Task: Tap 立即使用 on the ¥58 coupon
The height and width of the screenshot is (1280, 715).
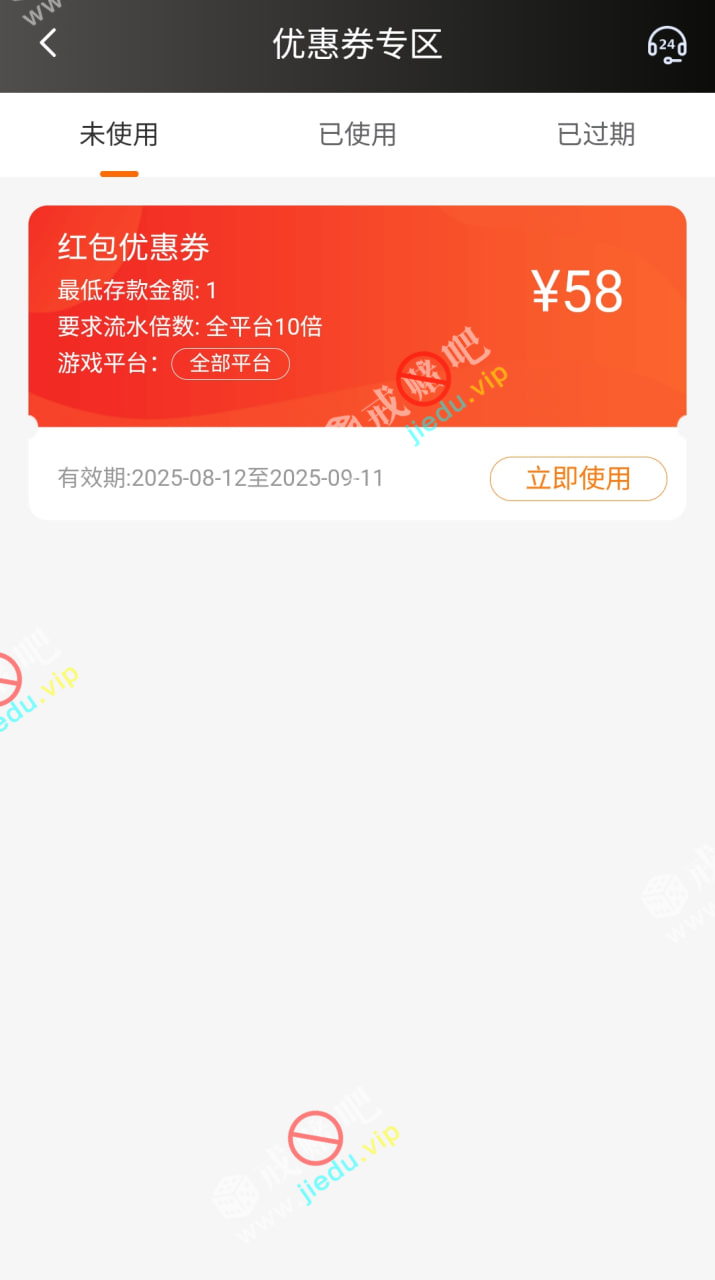Action: click(x=578, y=478)
